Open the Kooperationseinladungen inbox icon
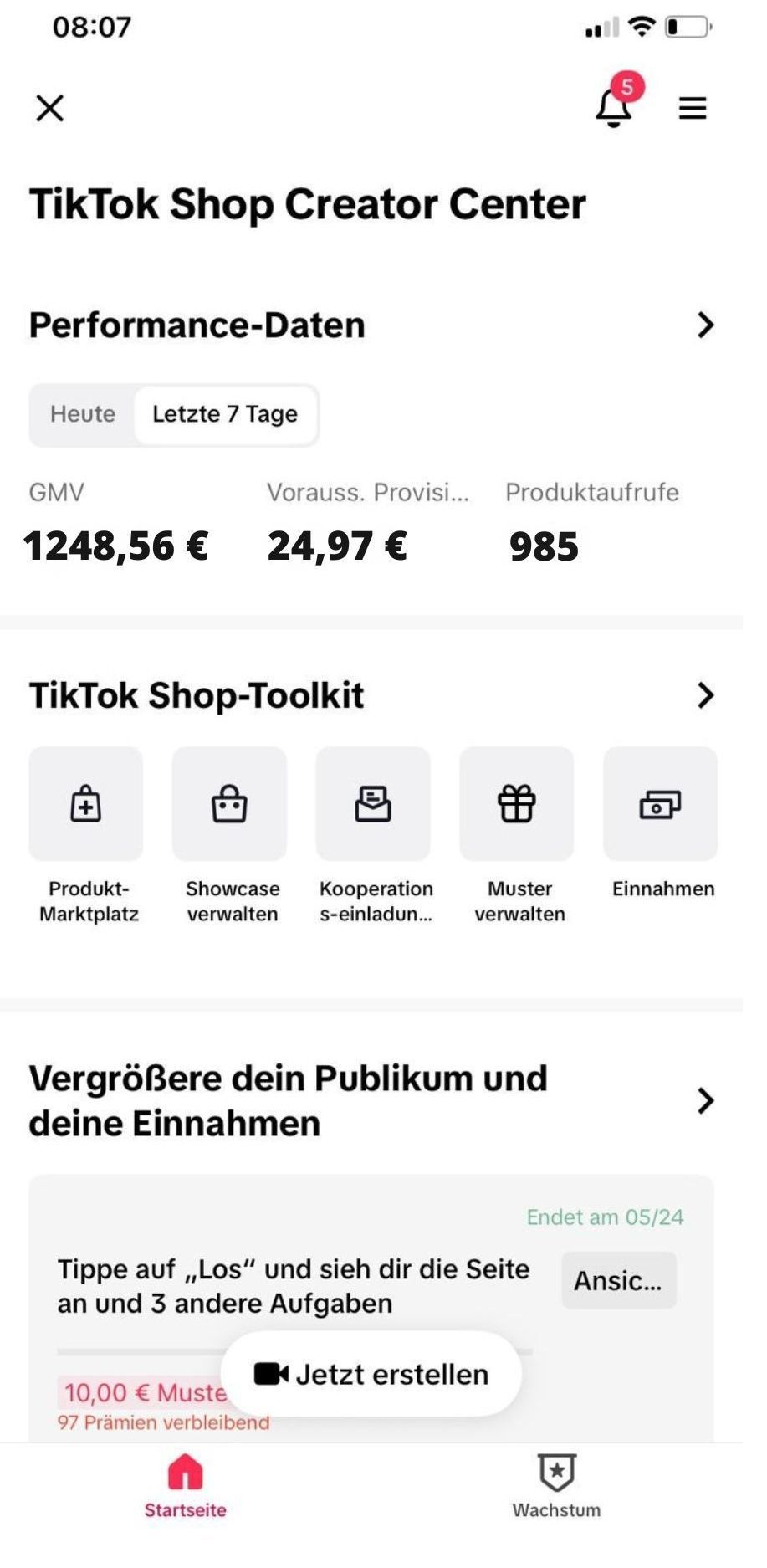Screen dimensions: 767x1568 [x=373, y=803]
